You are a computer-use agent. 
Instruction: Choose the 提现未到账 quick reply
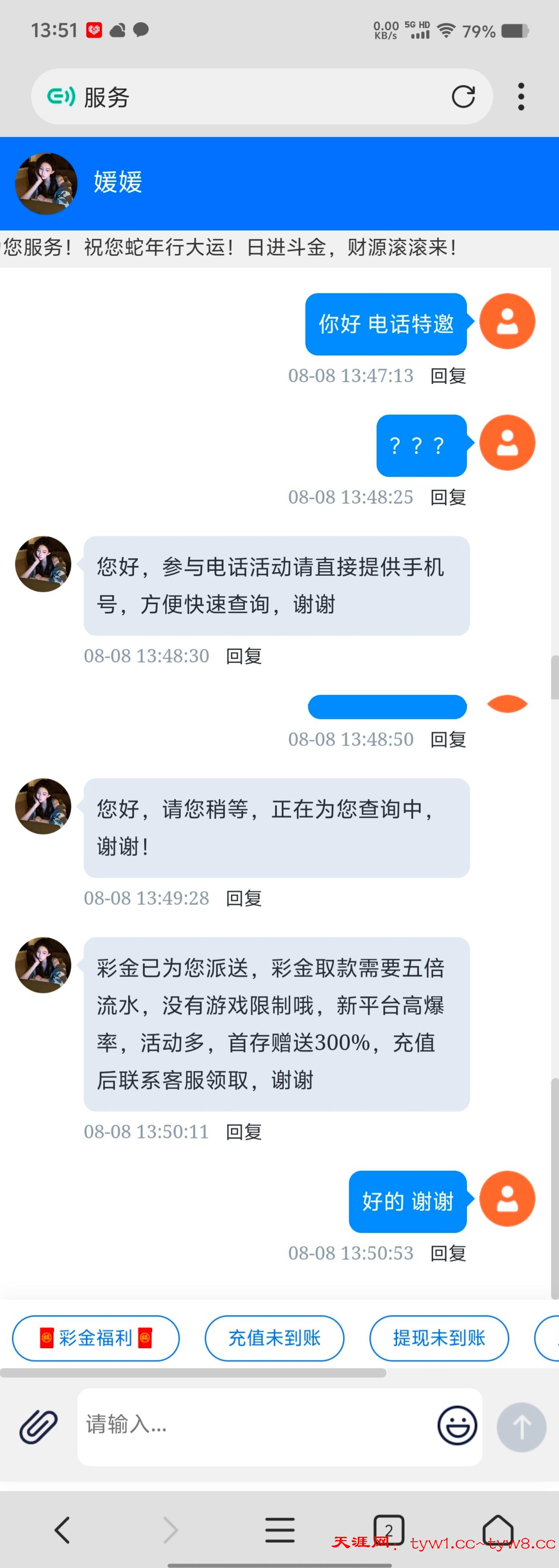(438, 1338)
